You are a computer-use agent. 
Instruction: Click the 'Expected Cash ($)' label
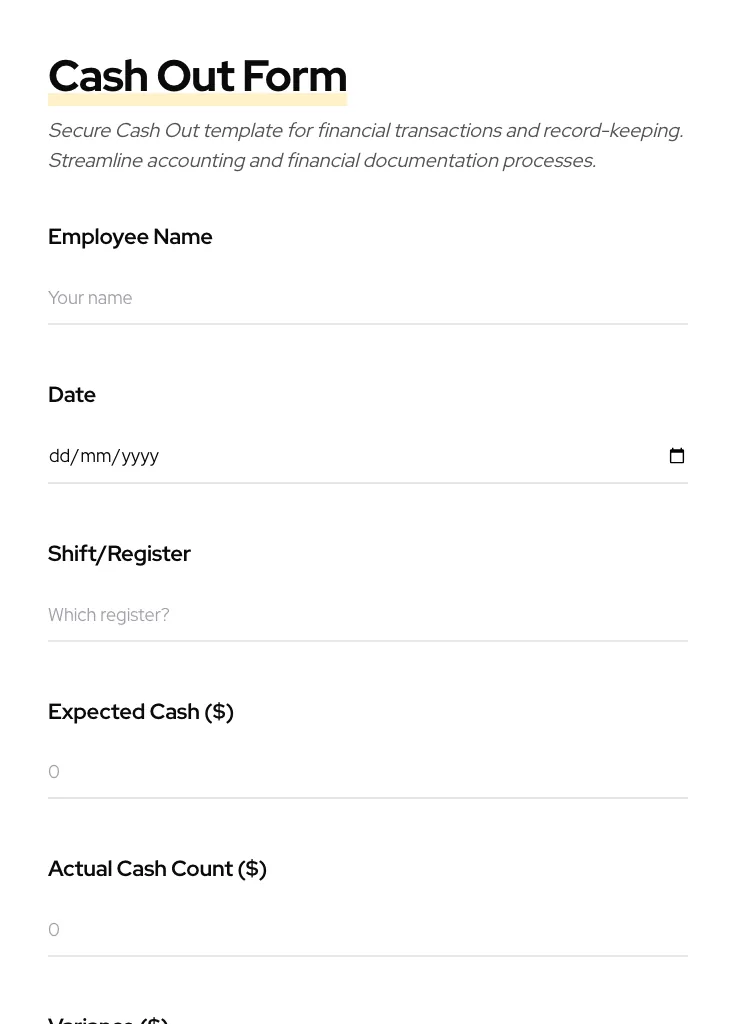141,711
